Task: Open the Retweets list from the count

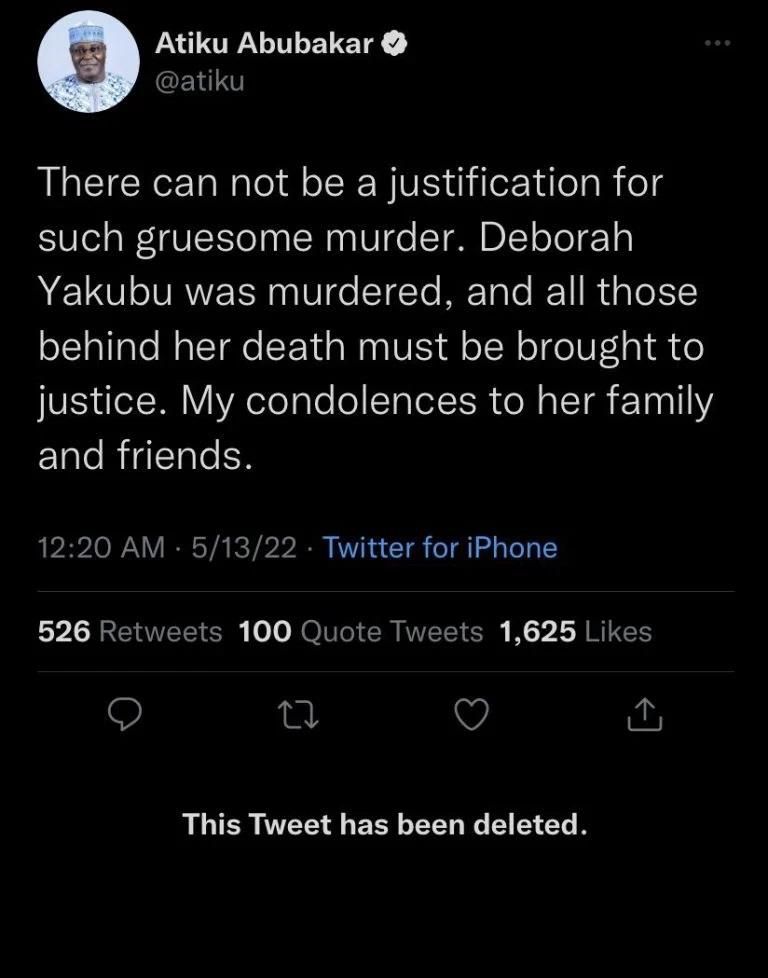Action: [x=129, y=631]
